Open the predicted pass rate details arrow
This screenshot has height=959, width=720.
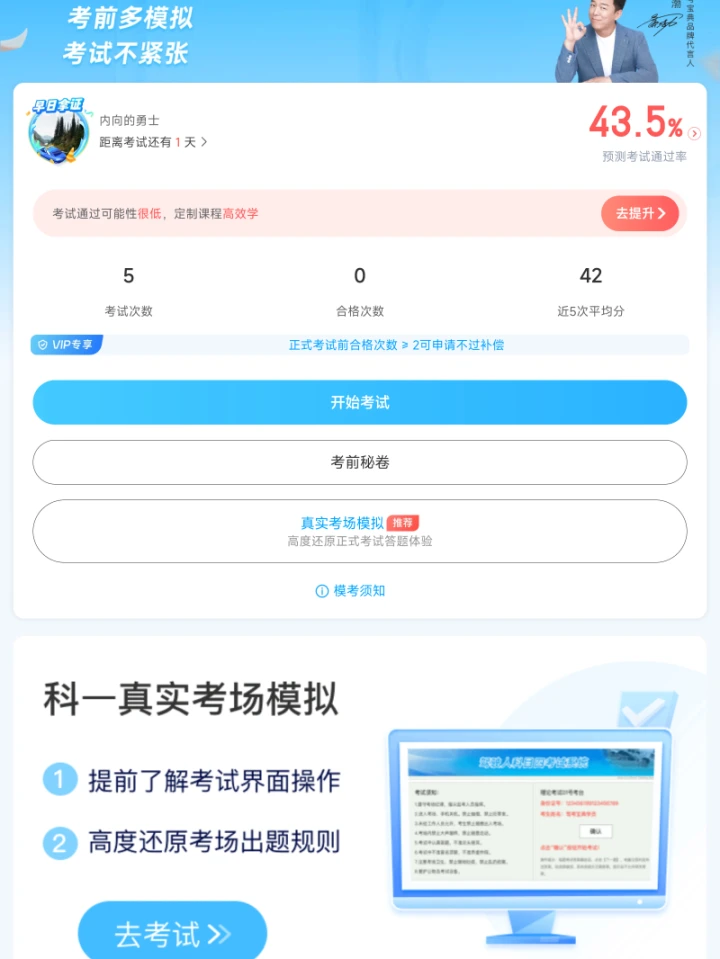(x=694, y=133)
